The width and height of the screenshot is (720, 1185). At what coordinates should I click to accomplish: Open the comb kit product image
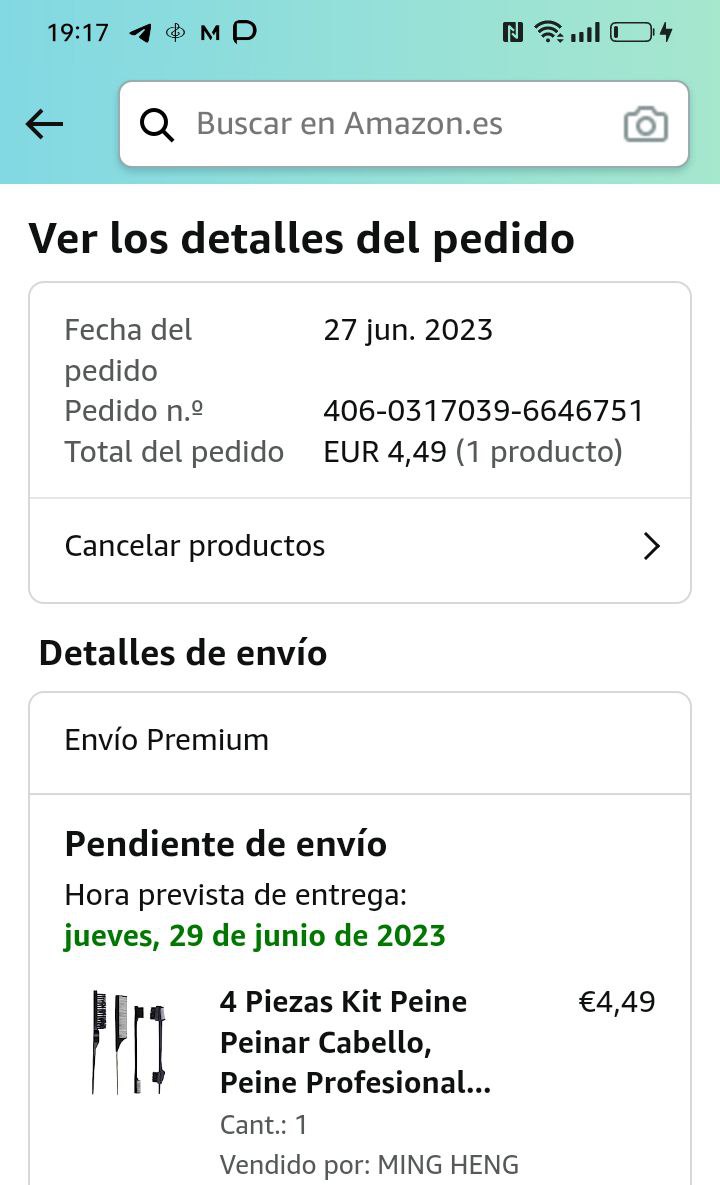click(x=127, y=1041)
